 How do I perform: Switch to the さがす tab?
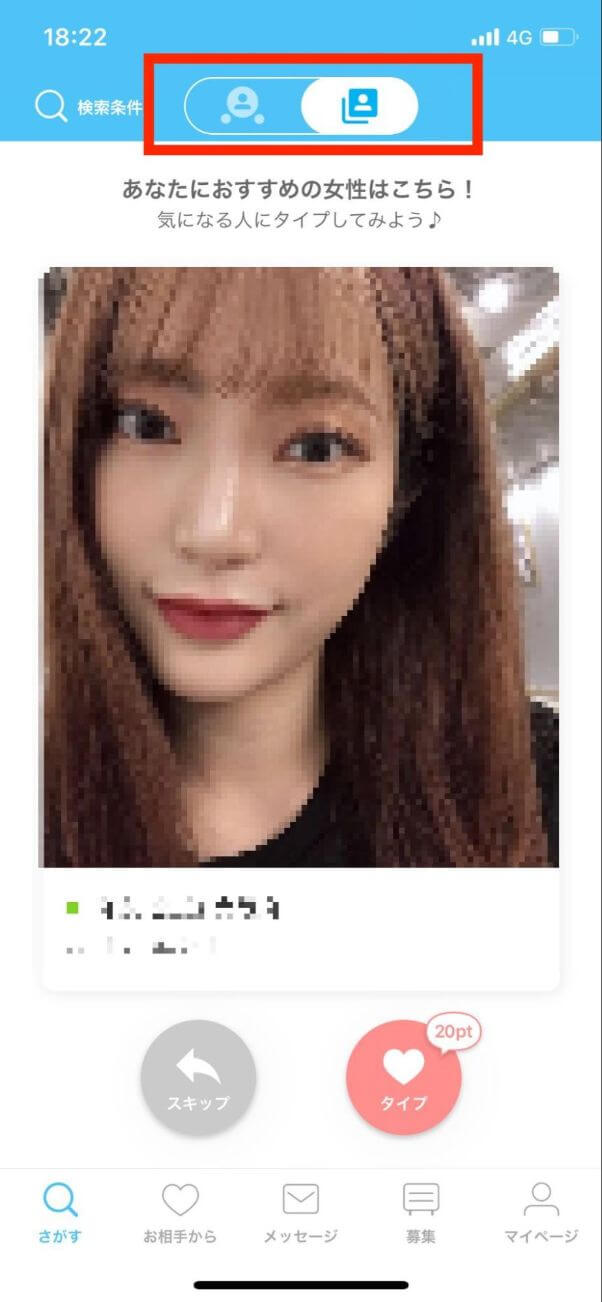pyautogui.click(x=60, y=1211)
